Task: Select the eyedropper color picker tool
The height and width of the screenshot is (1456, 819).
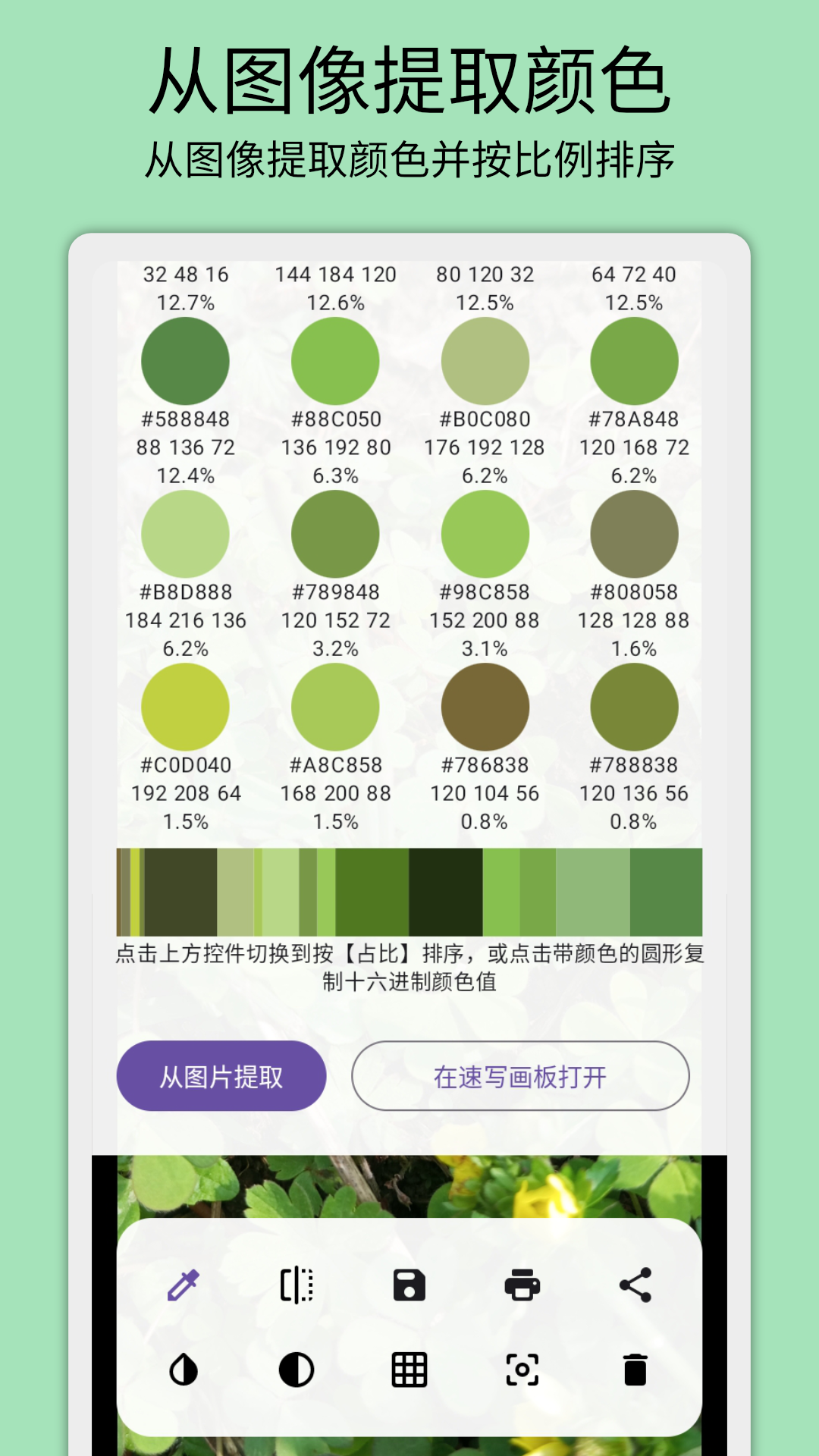Action: tap(183, 1284)
